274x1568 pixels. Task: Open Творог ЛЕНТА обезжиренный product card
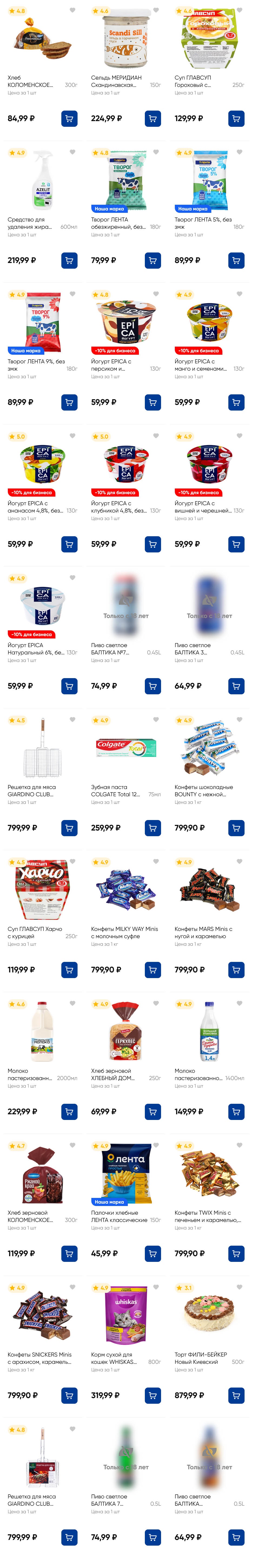(x=126, y=181)
